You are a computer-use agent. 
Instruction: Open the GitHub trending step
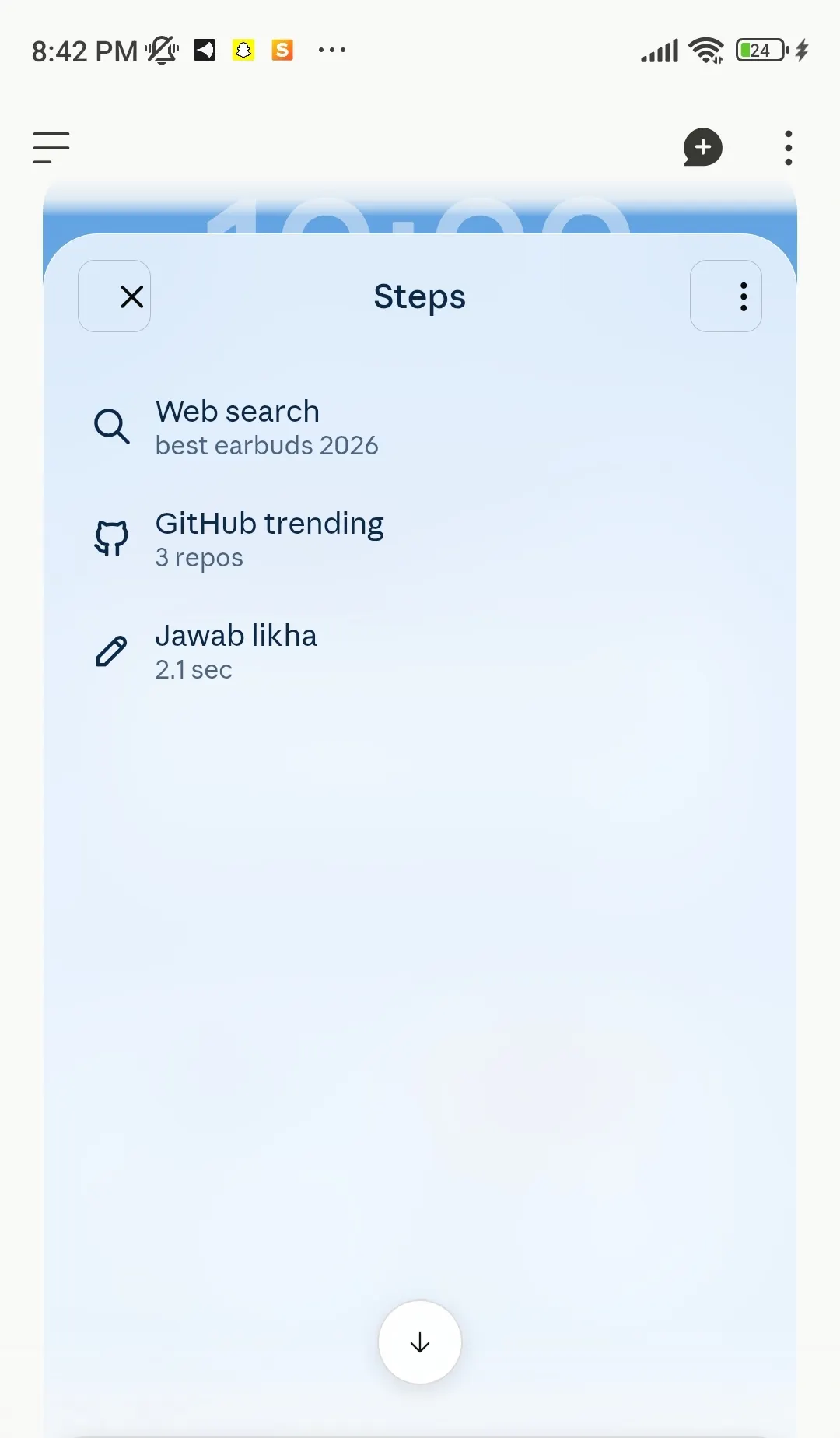(x=420, y=539)
